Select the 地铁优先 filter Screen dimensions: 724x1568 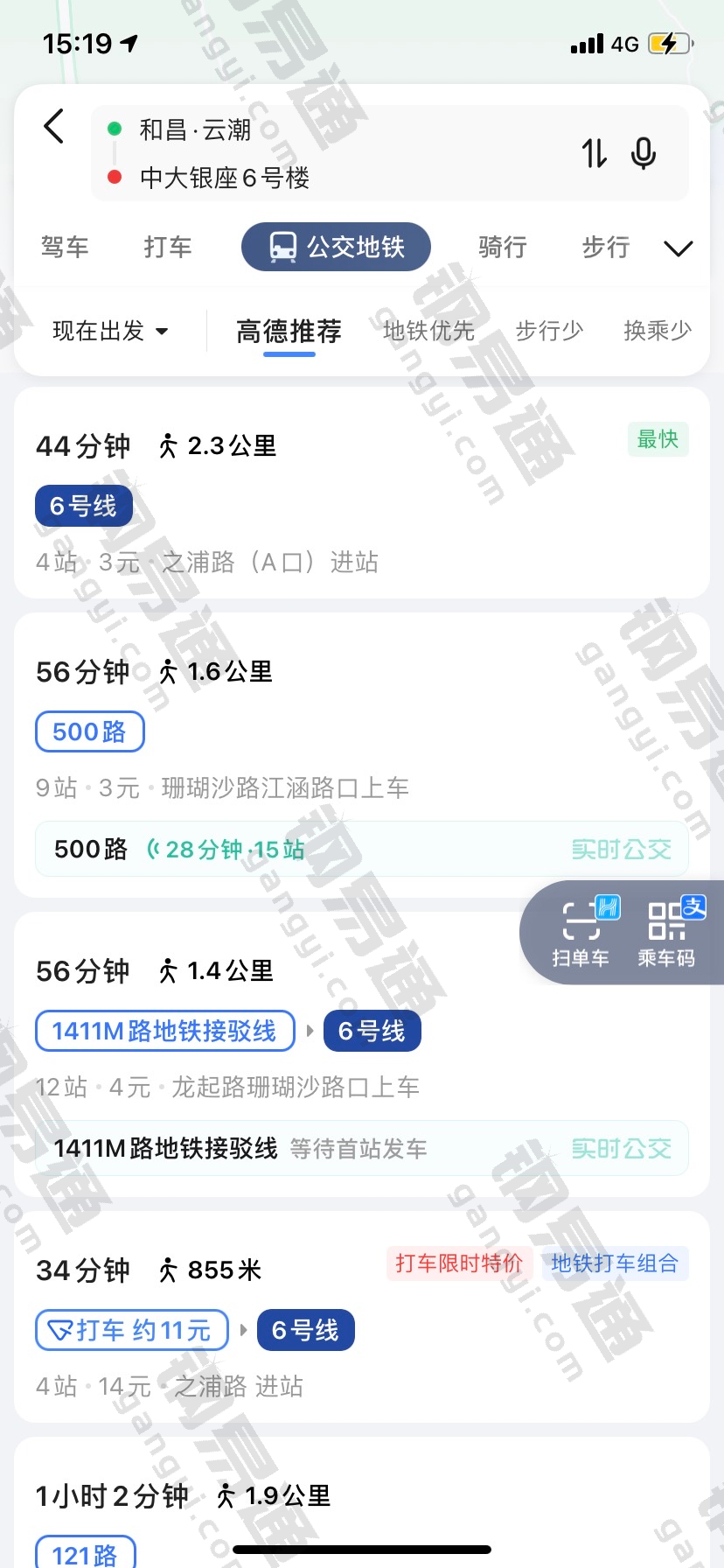[428, 331]
